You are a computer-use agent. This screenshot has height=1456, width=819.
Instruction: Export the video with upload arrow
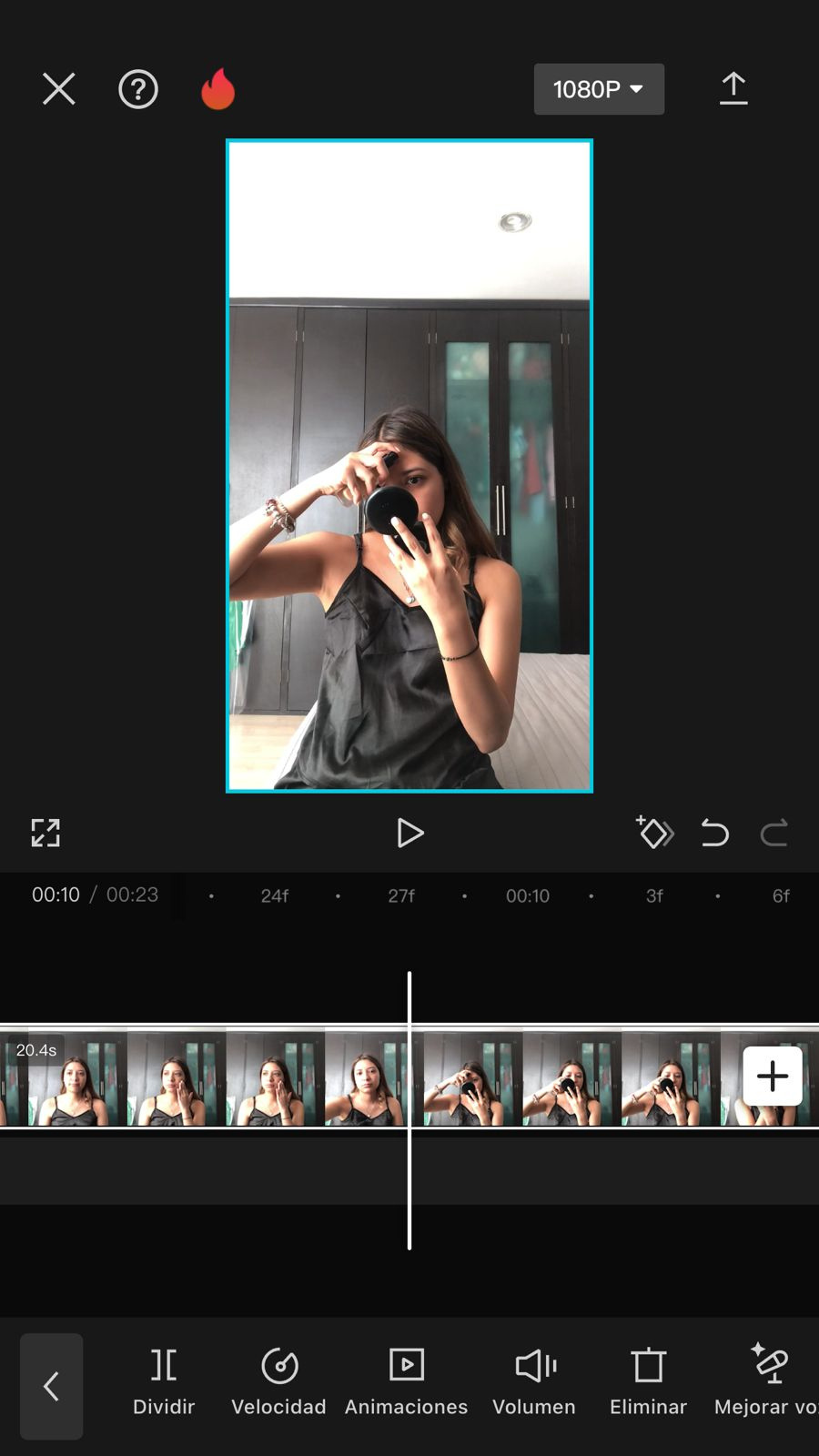(x=733, y=89)
